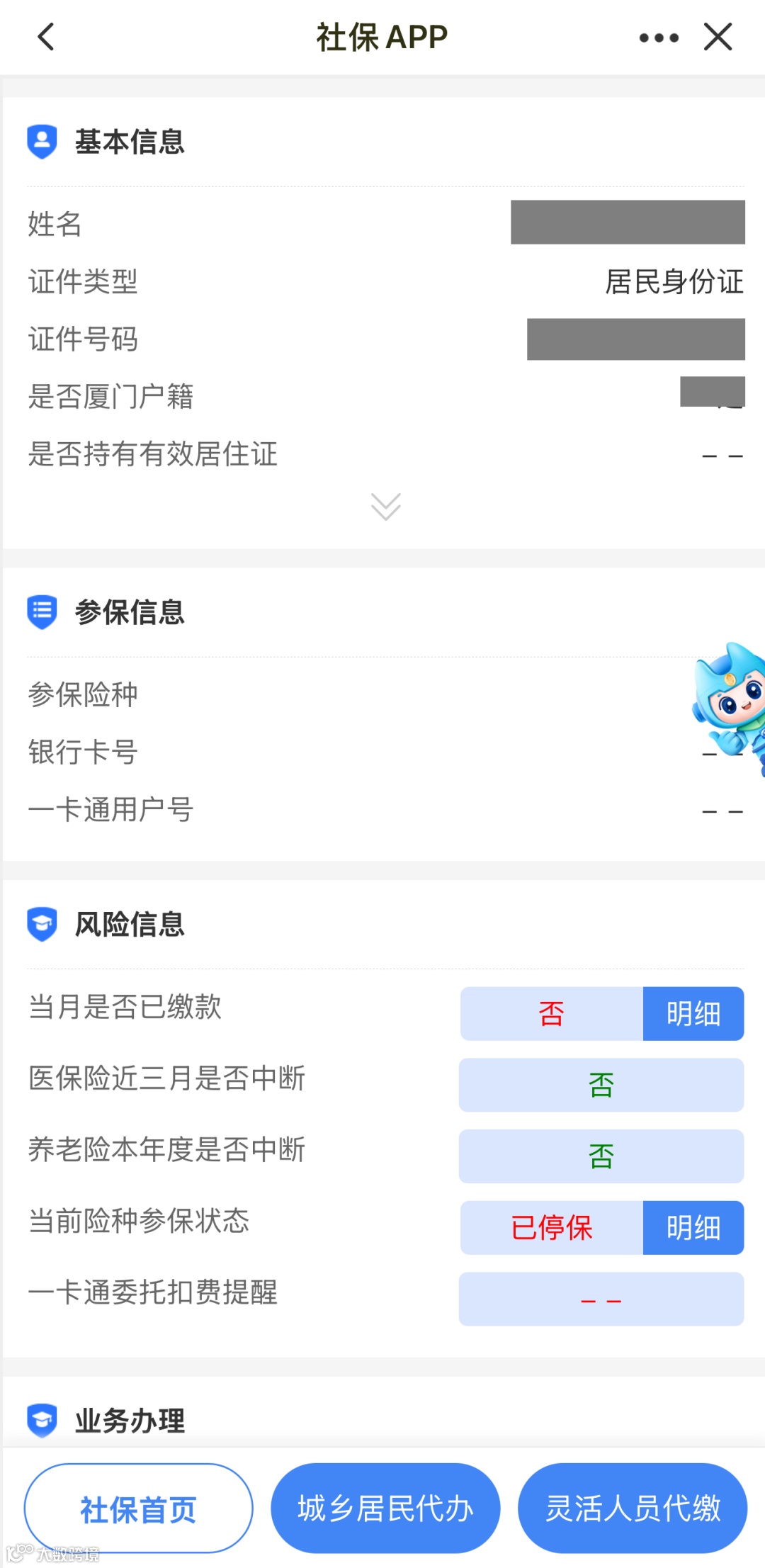Viewport: 765px width, 1568px height.
Task: Expand the basic info section chevron
Action: coord(384,506)
